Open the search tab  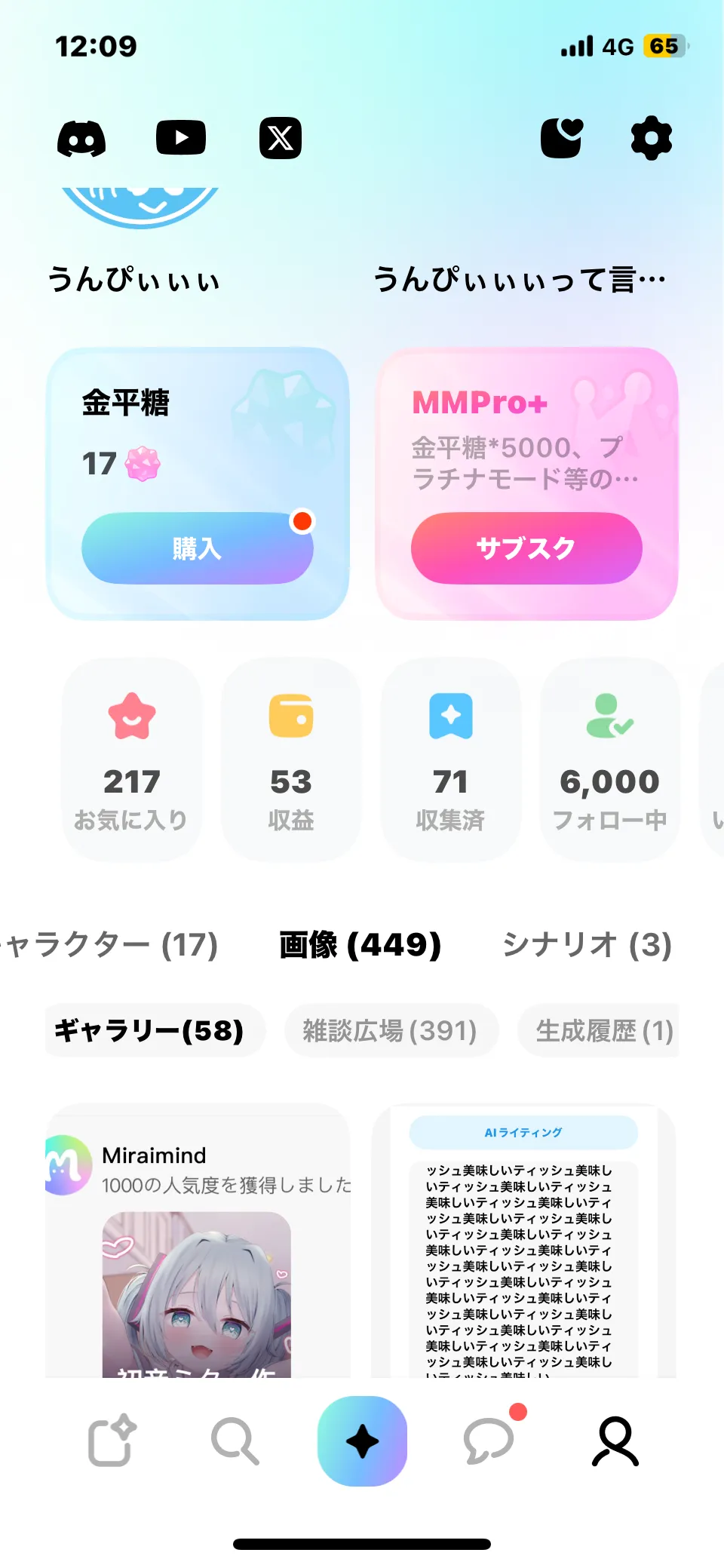click(x=235, y=1441)
